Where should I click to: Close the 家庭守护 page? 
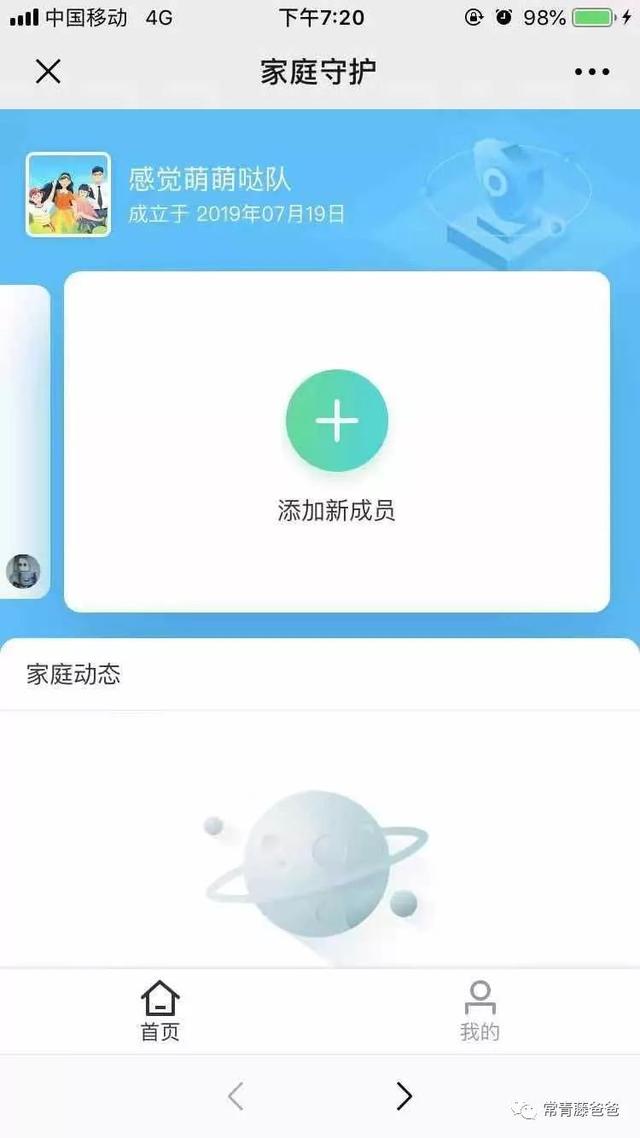point(48,71)
